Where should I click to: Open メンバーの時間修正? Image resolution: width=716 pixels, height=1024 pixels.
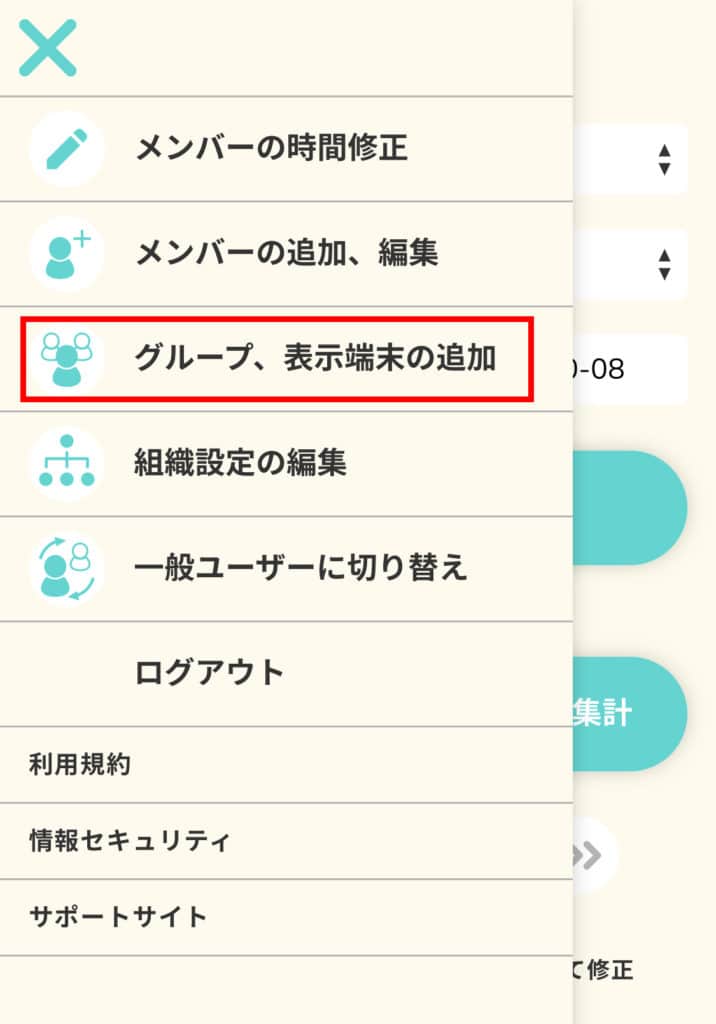(270, 149)
